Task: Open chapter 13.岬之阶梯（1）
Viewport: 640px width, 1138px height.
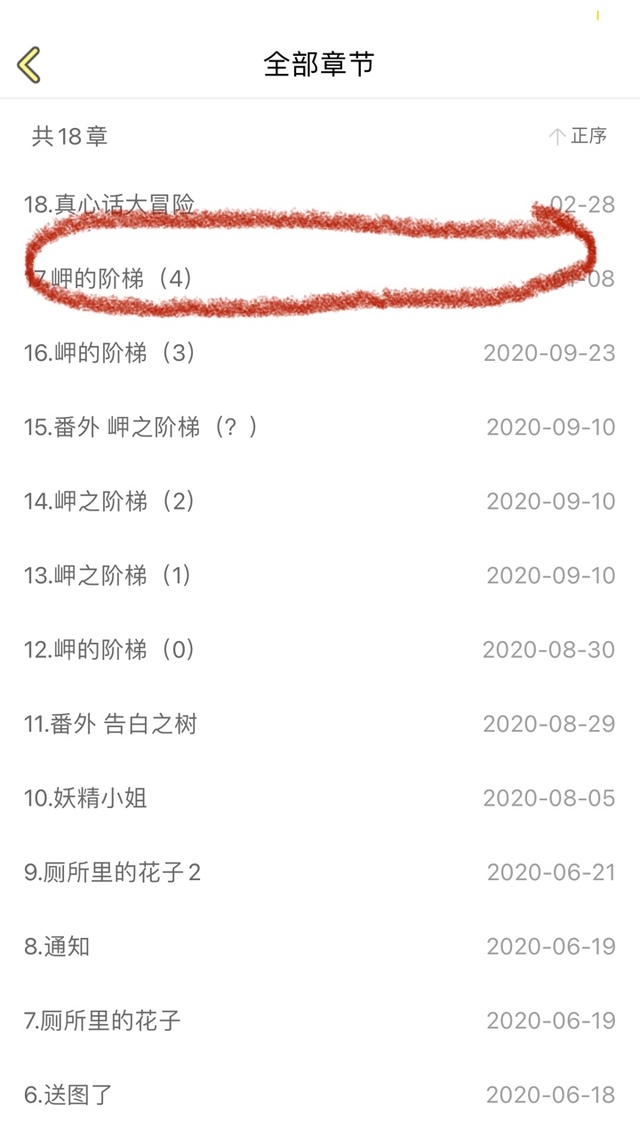Action: coord(320,576)
